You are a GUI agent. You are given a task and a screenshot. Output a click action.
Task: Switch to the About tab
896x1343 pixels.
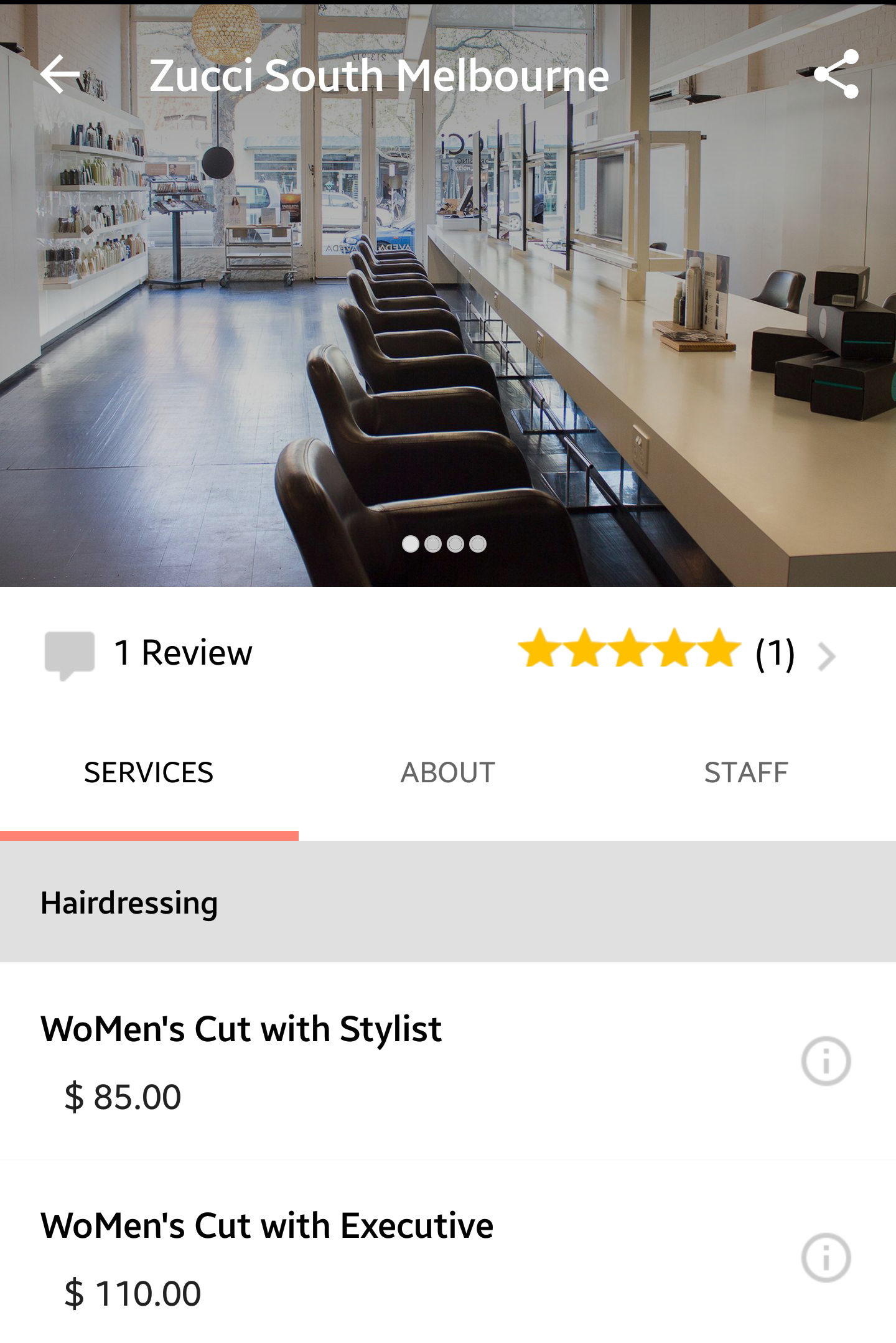click(447, 773)
